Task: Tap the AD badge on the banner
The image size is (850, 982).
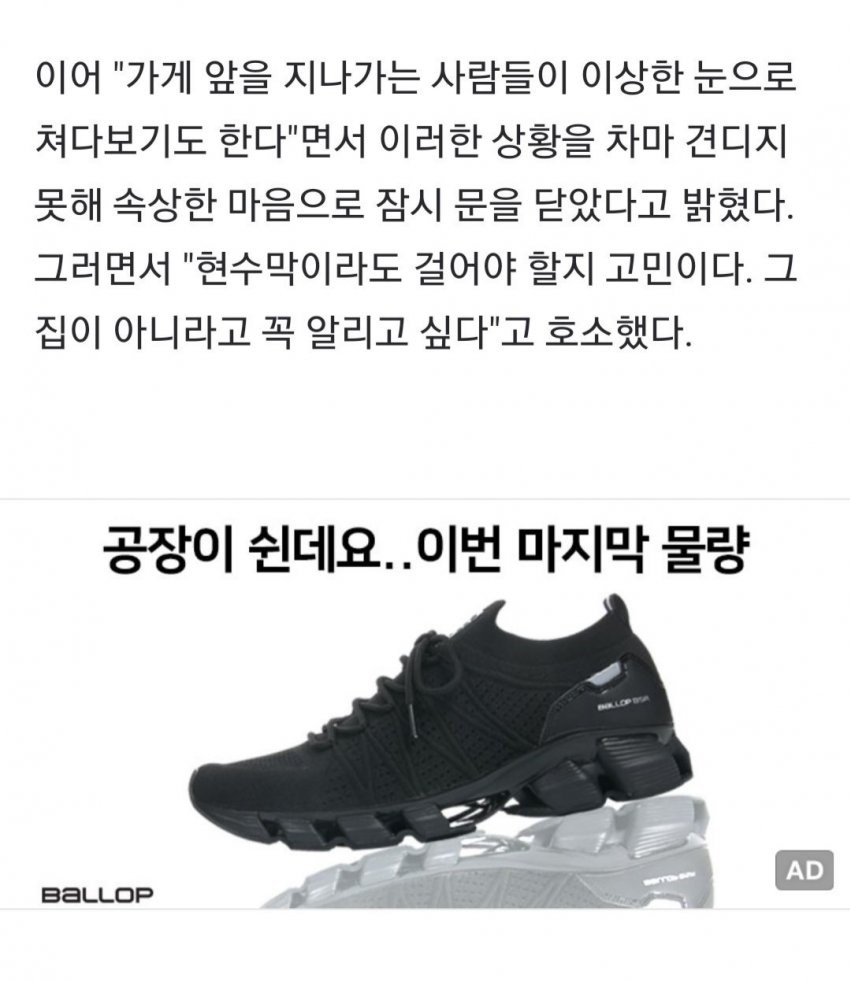Action: (x=804, y=870)
